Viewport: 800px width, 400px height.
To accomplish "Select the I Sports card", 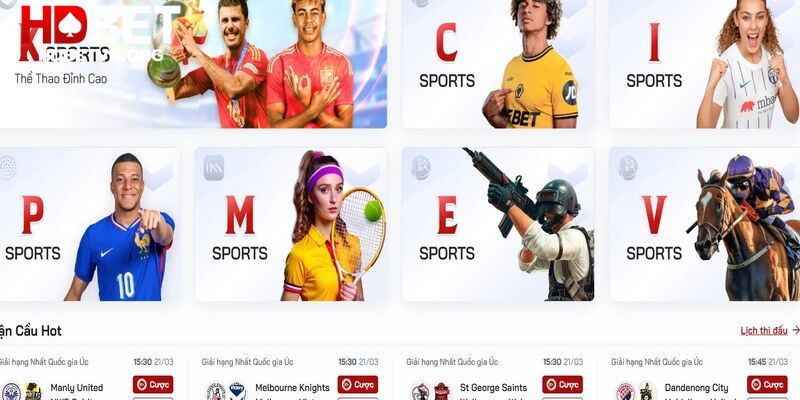I will coord(703,64).
